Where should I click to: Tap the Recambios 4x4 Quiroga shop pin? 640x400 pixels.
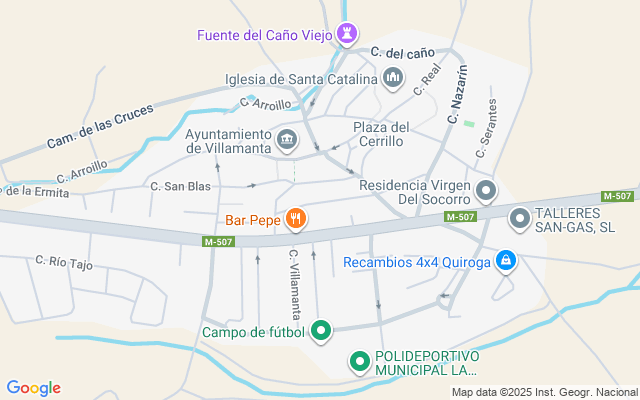tap(506, 261)
